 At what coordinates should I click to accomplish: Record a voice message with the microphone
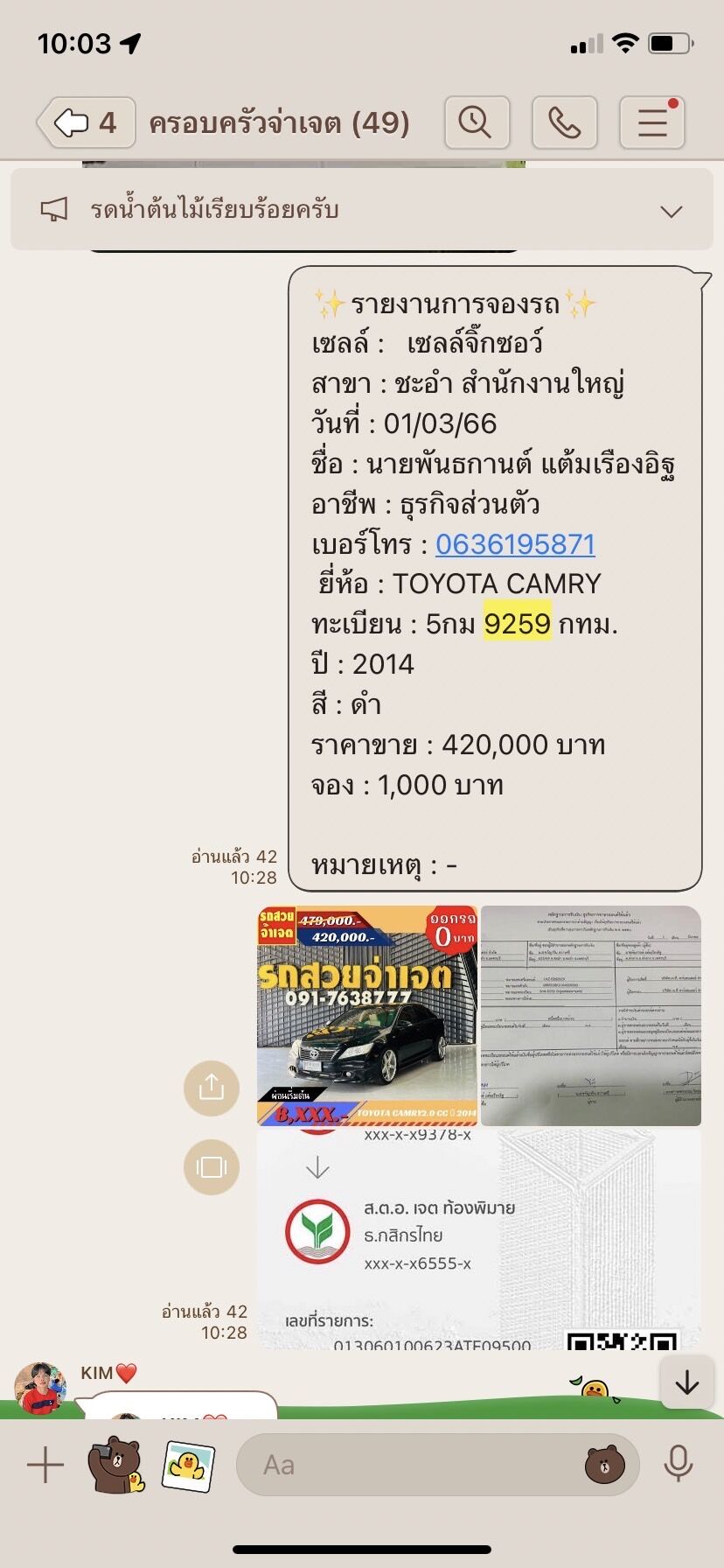679,1464
